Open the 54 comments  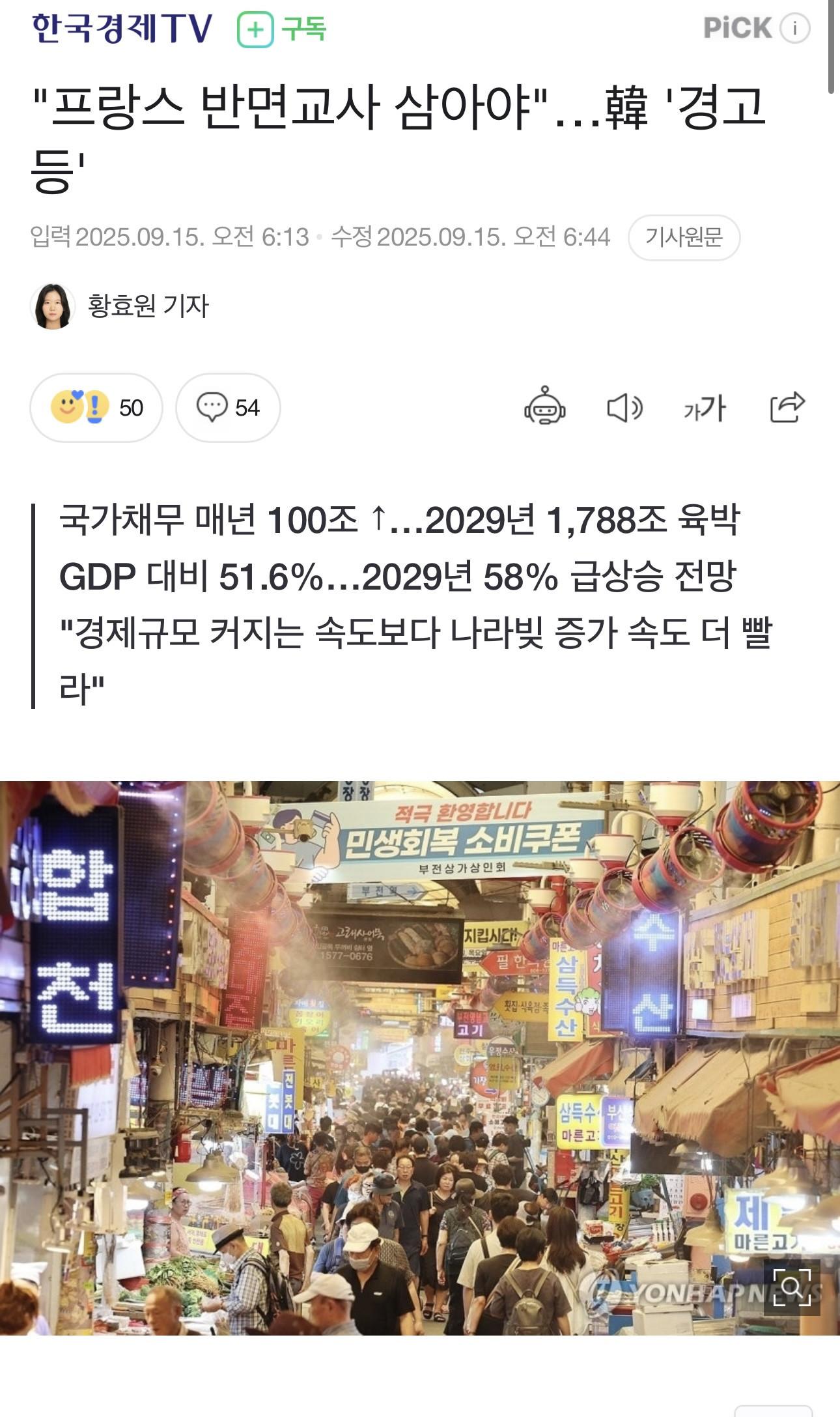point(228,408)
